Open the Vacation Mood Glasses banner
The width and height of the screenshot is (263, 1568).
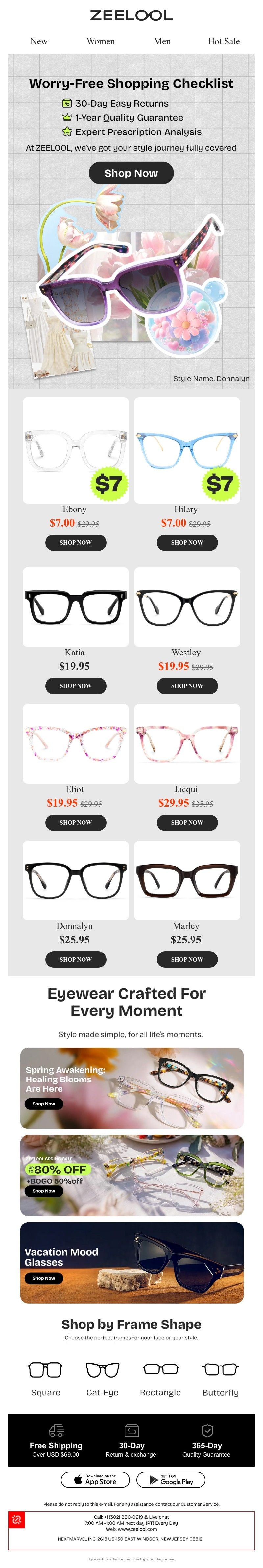point(131,1263)
